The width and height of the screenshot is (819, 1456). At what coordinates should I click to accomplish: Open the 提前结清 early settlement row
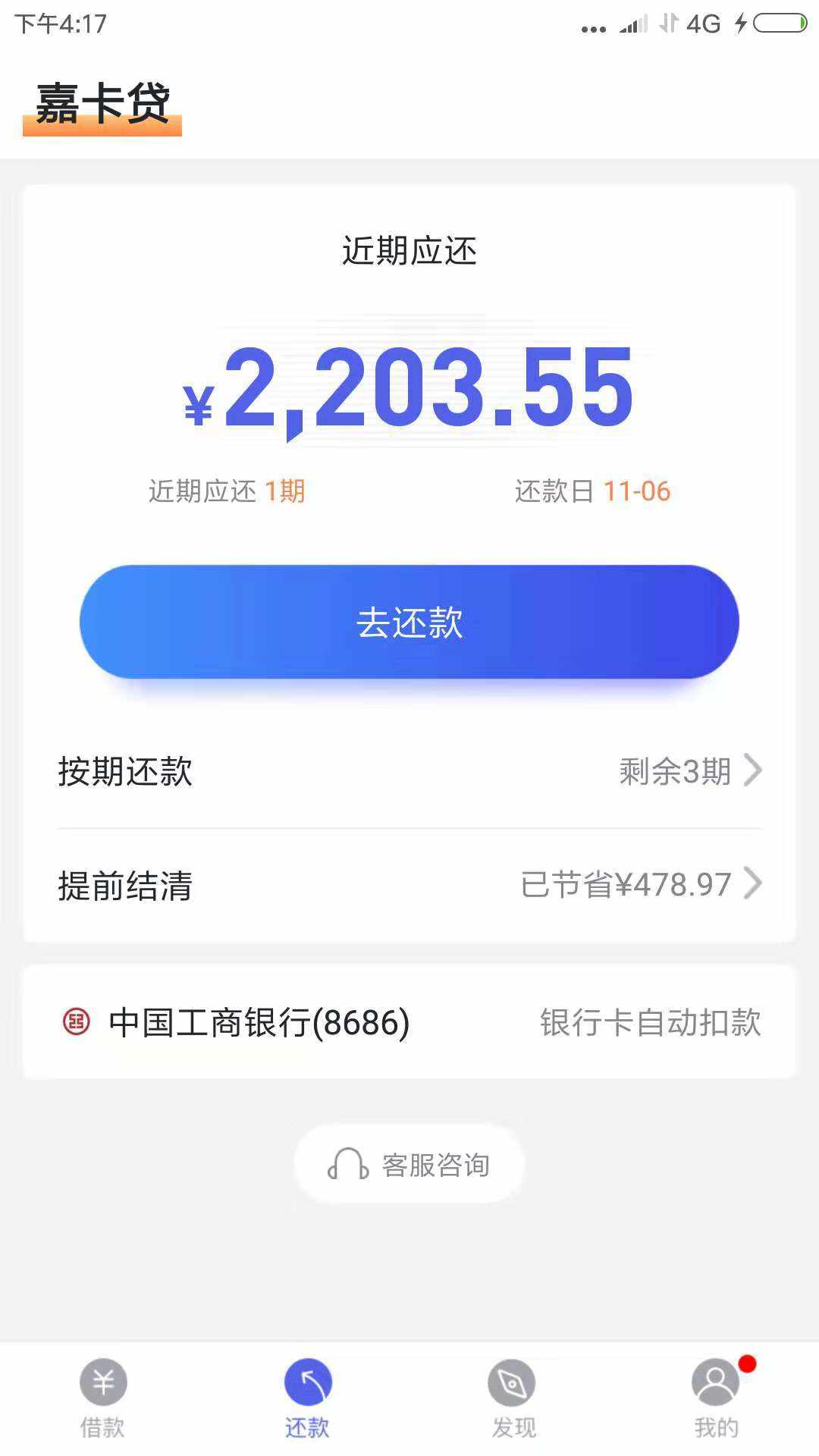(x=409, y=885)
